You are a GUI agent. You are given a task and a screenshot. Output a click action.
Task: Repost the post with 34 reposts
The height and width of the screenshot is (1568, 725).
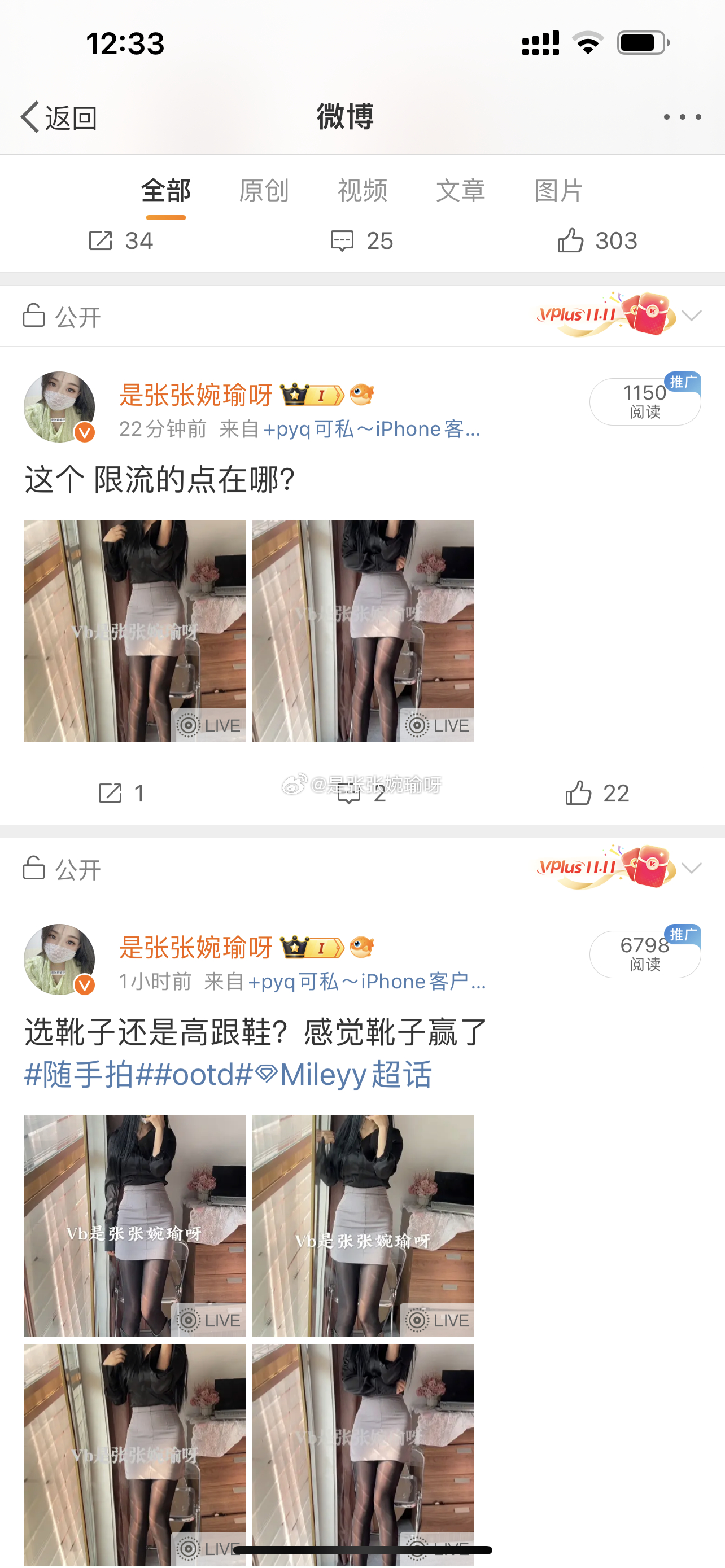pos(120,241)
